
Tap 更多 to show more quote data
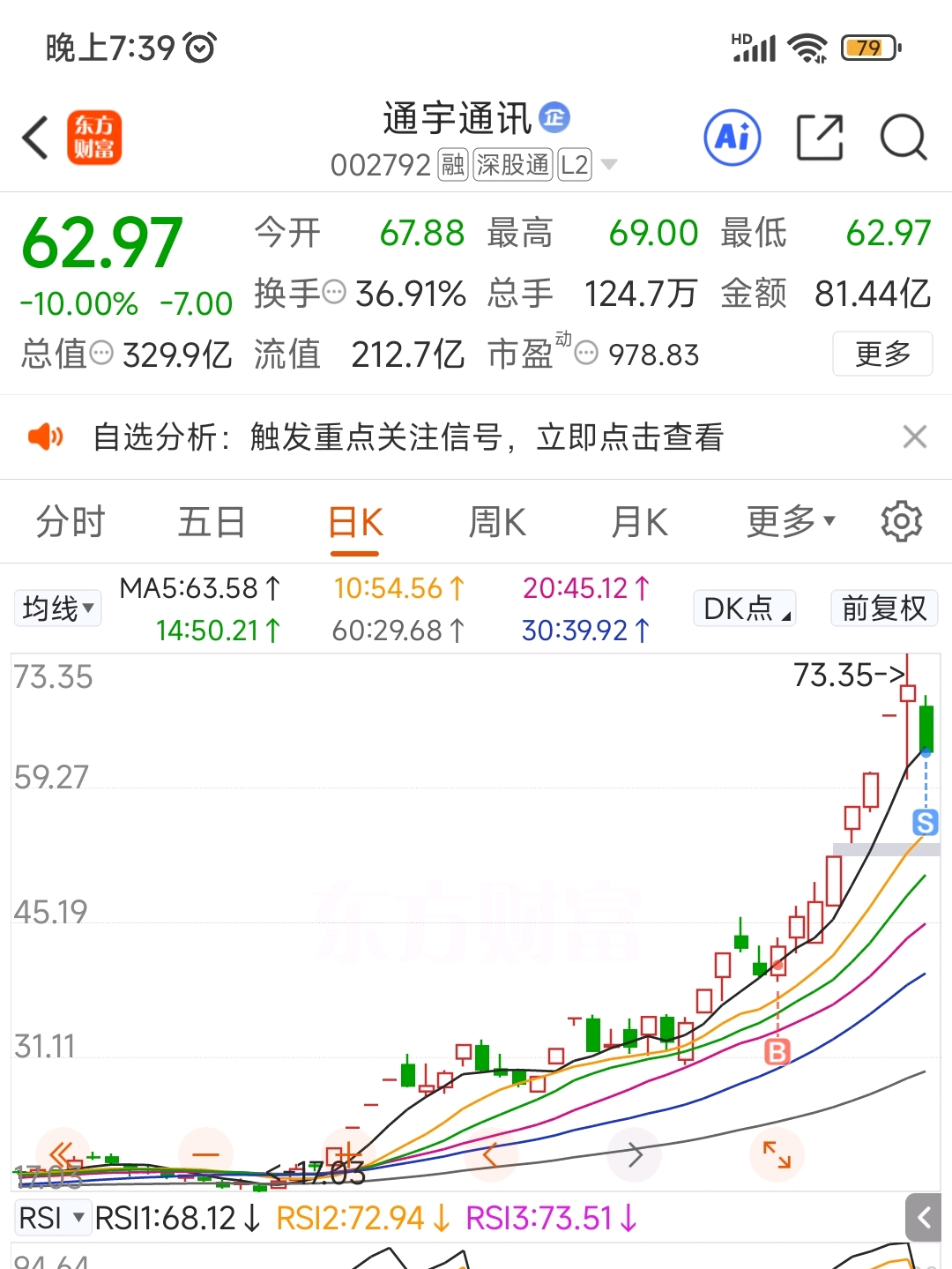point(882,354)
